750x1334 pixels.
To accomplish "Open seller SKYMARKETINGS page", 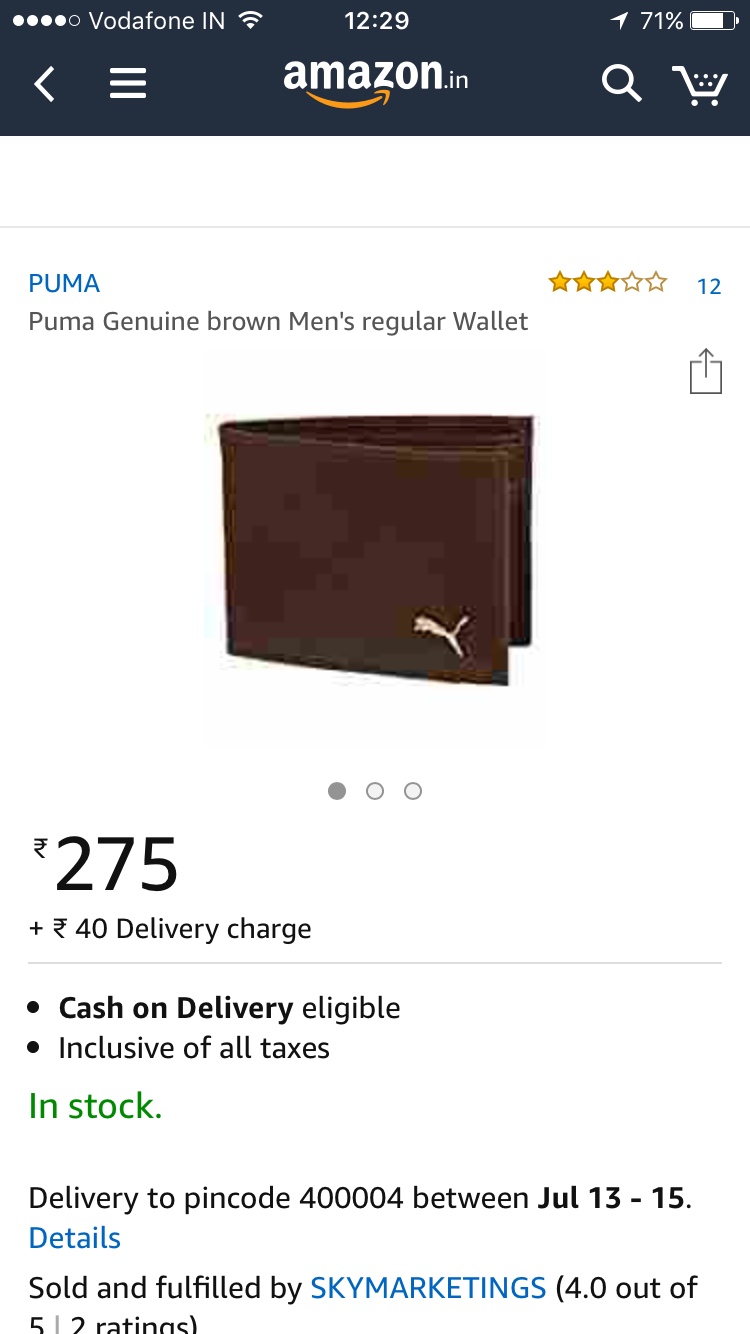I will pyautogui.click(x=428, y=1287).
